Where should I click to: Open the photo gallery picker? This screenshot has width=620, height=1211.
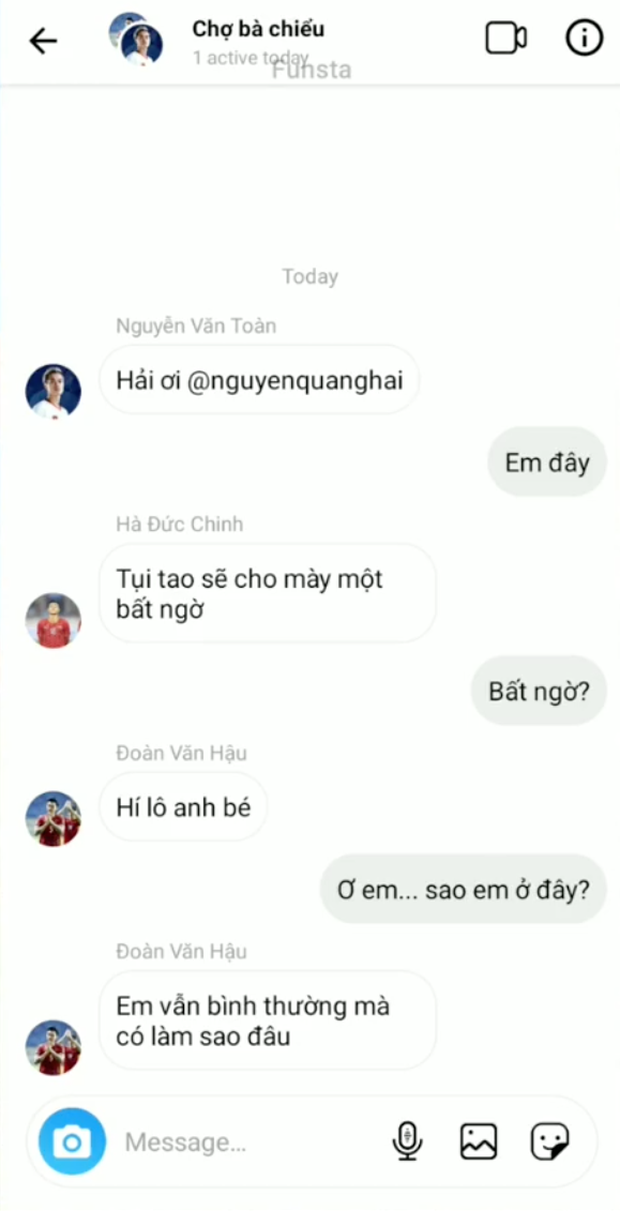(478, 1141)
